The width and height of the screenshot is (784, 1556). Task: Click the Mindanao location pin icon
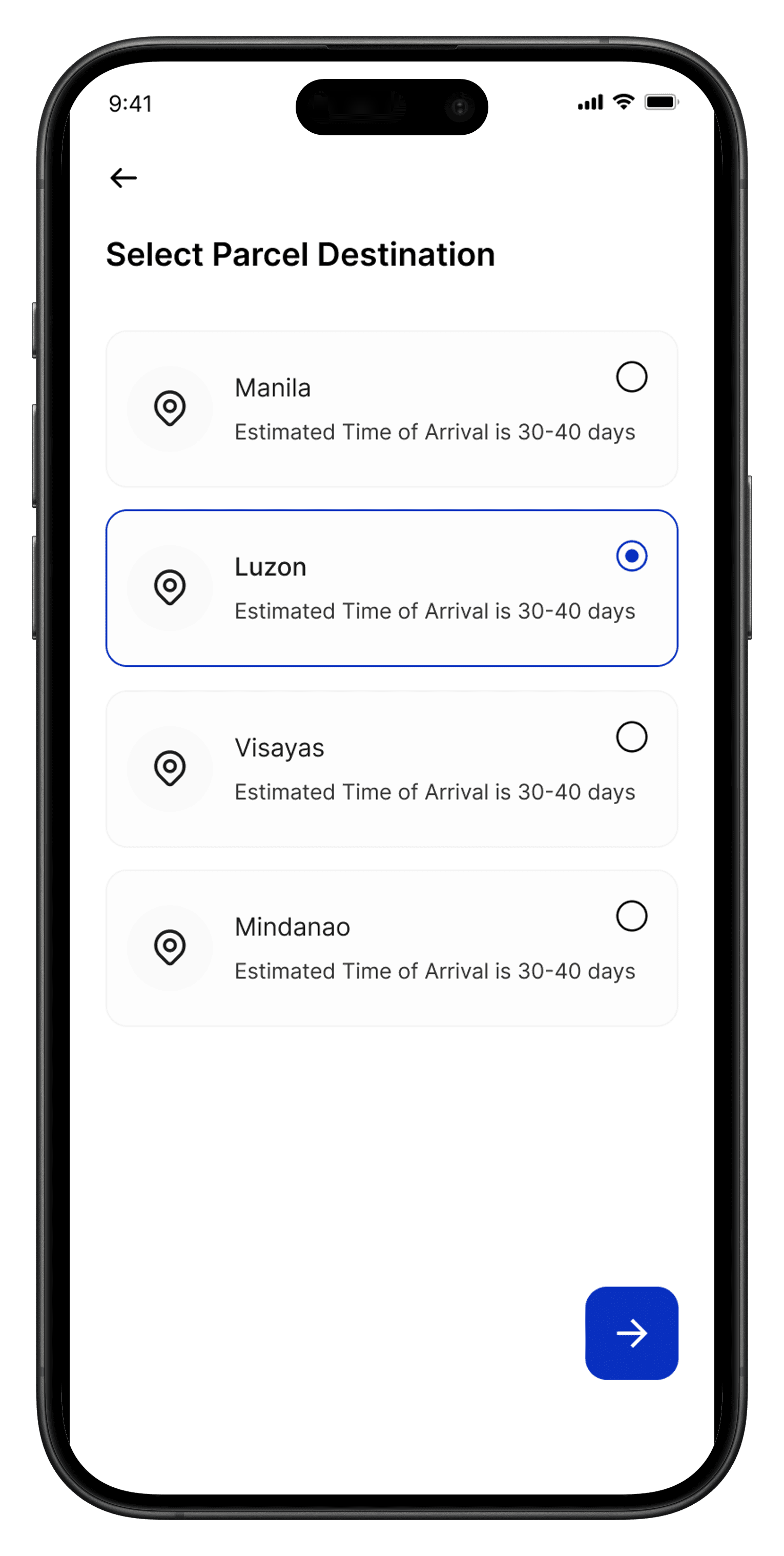click(x=170, y=947)
